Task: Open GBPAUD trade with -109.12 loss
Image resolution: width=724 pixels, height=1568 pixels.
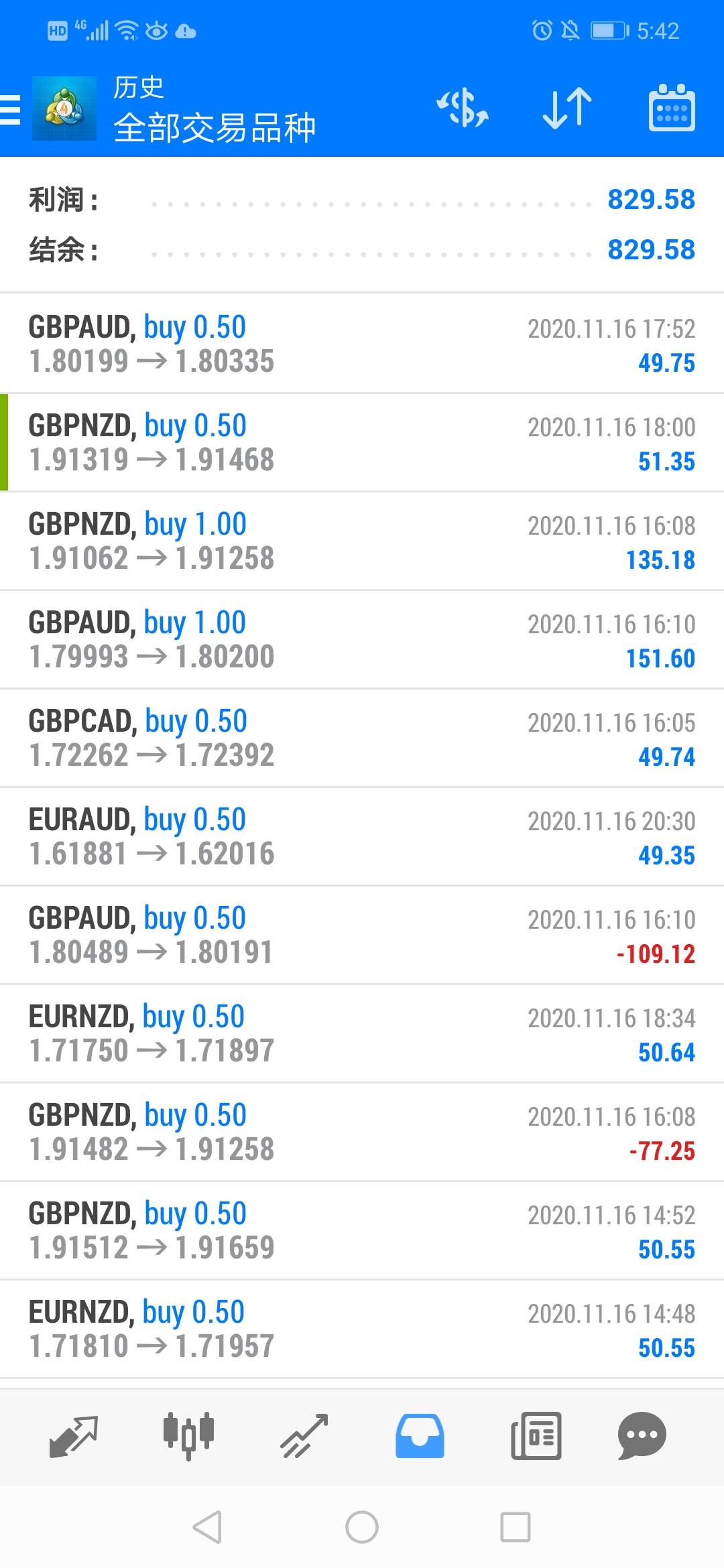Action: [x=362, y=935]
